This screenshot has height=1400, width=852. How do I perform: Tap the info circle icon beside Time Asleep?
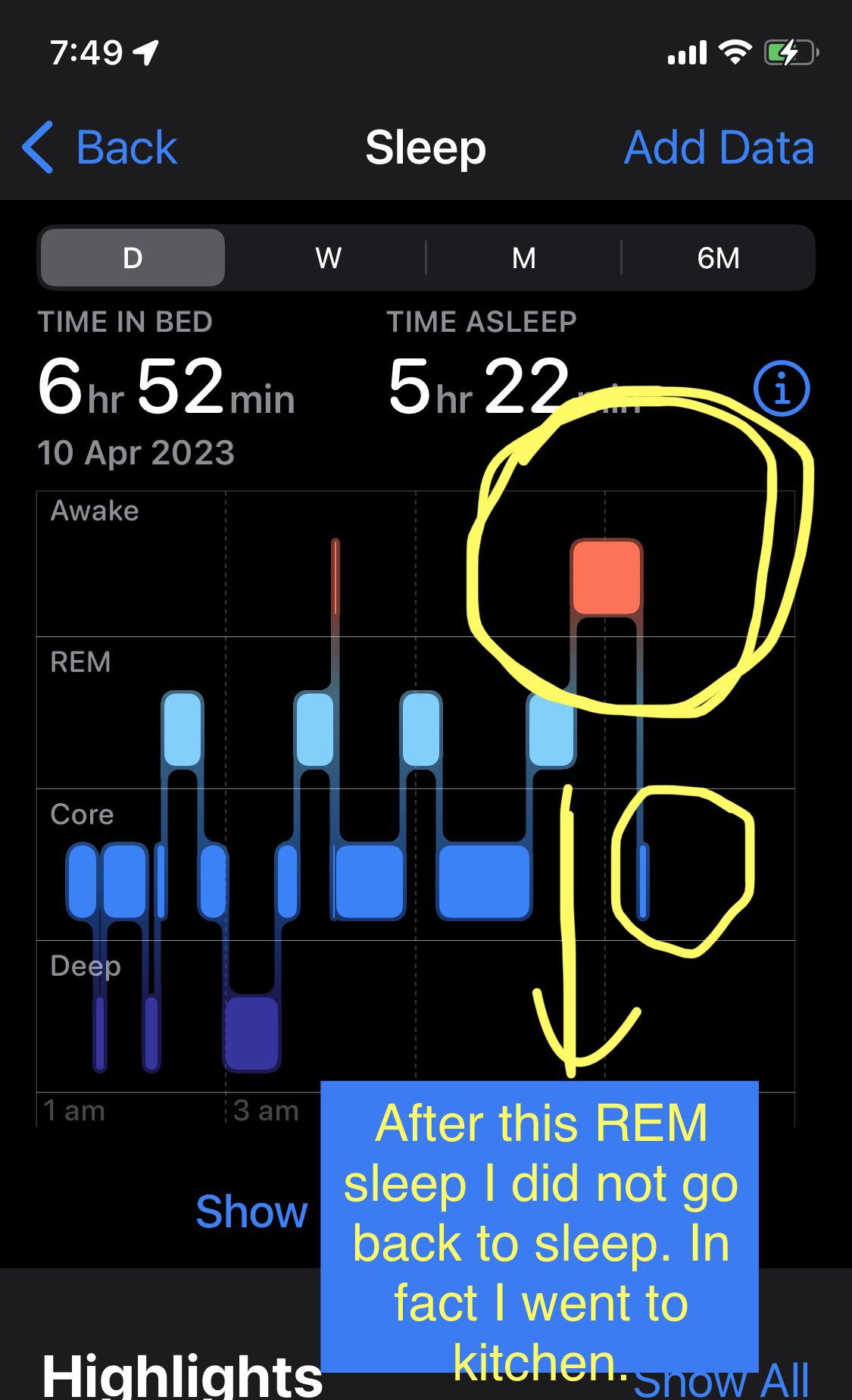[x=783, y=388]
